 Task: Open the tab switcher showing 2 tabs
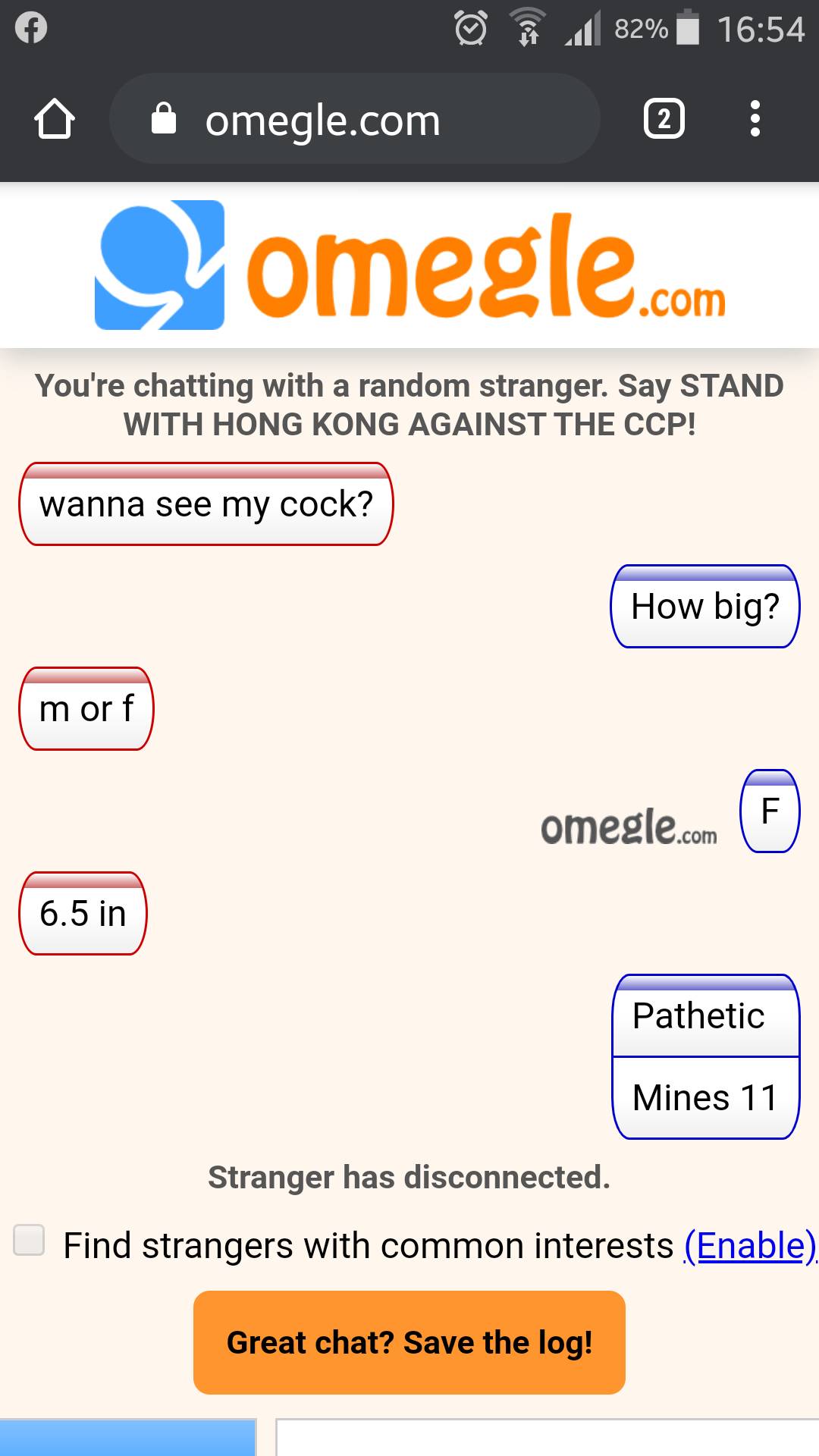click(x=664, y=119)
